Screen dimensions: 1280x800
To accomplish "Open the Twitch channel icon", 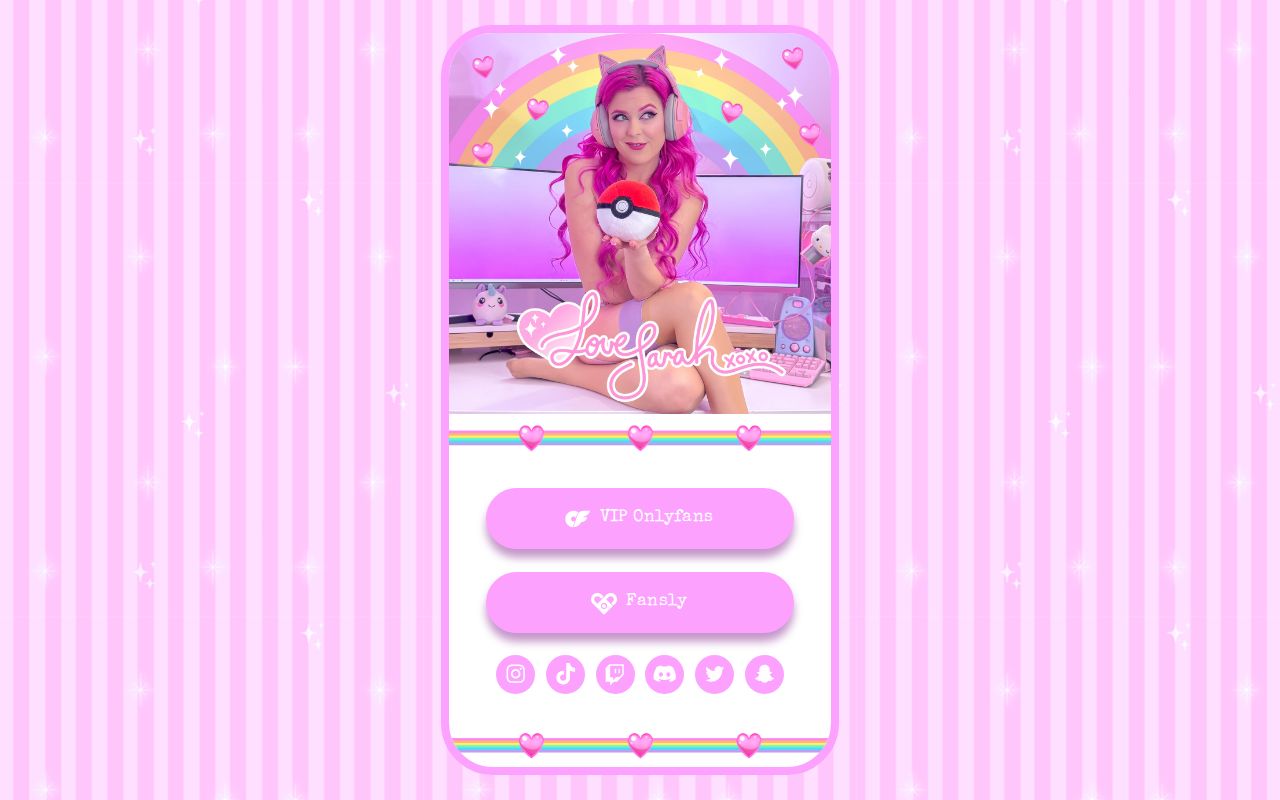I will pos(615,674).
